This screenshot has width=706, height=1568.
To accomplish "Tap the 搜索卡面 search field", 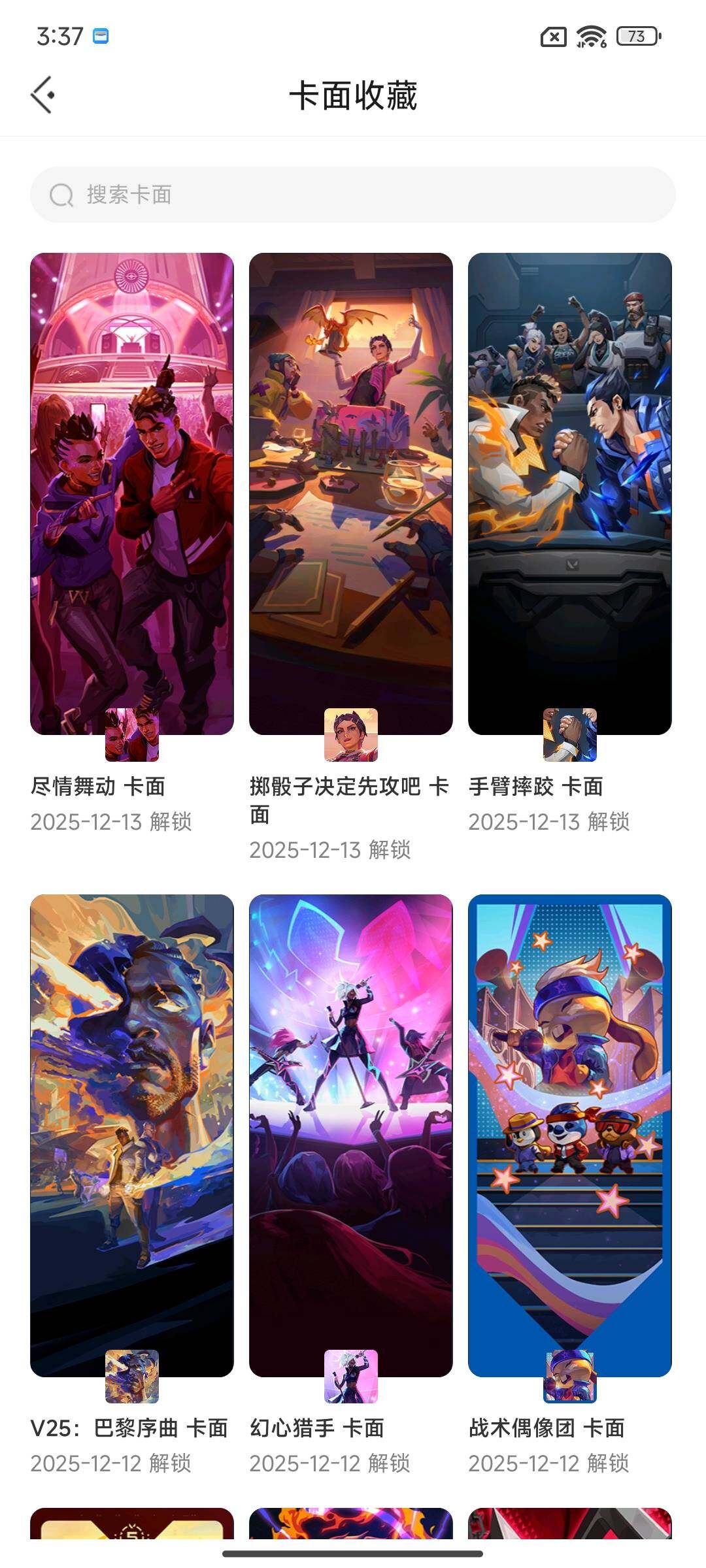I will point(353,195).
